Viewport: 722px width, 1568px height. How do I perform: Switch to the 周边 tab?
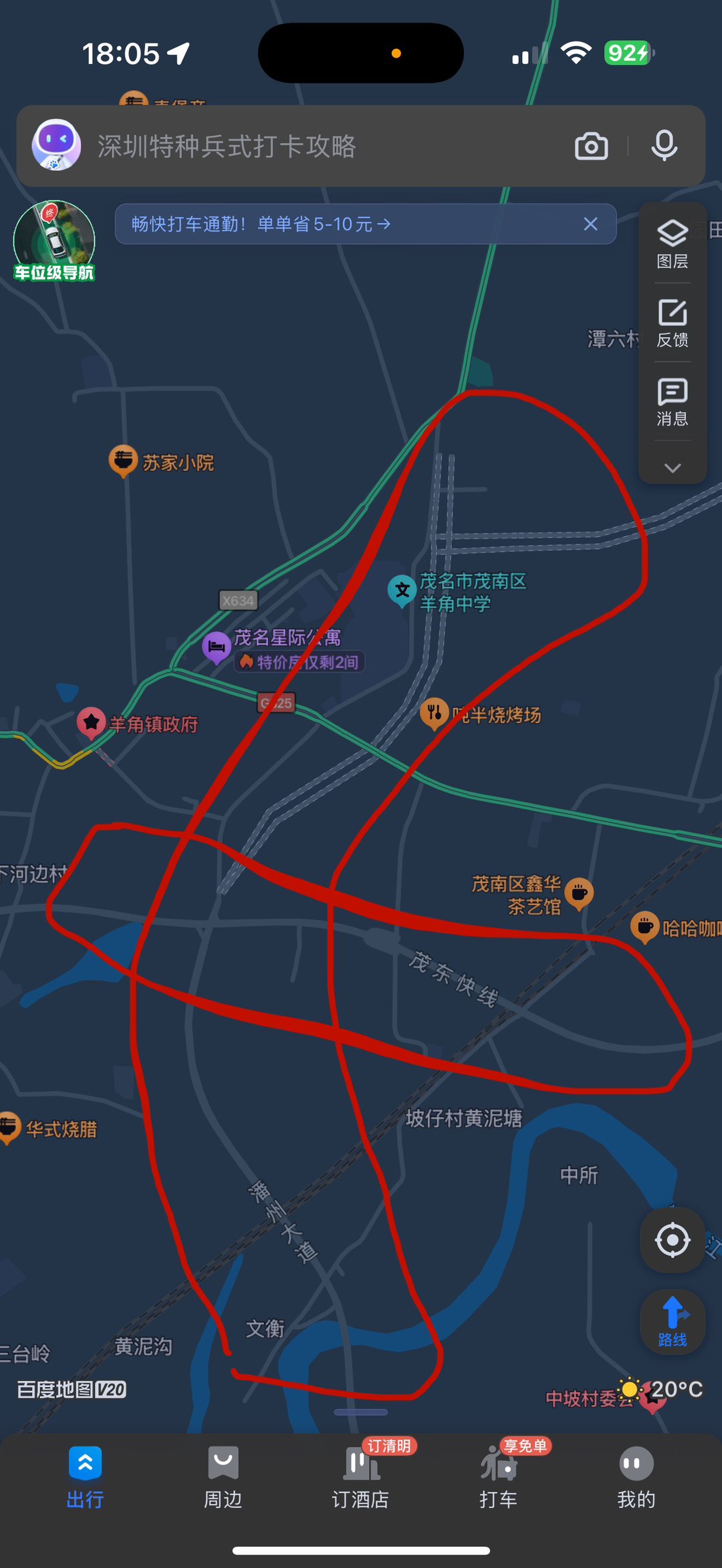(x=223, y=1478)
